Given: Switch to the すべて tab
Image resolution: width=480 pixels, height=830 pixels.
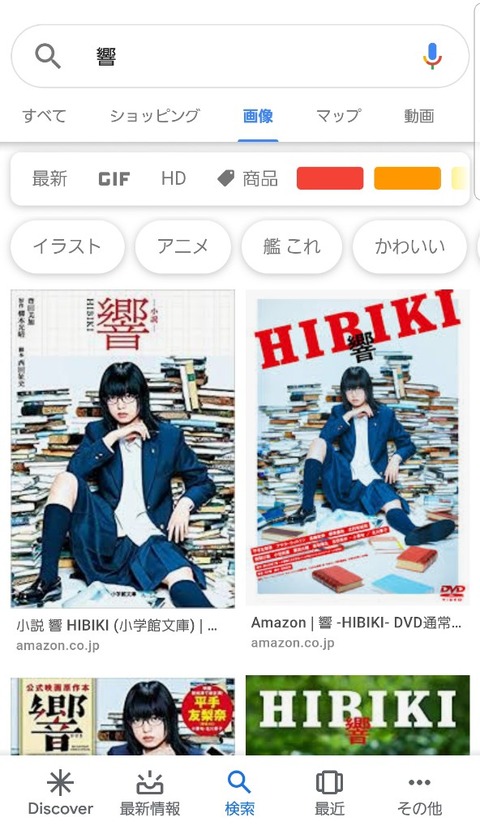Looking at the screenshot, I should pyautogui.click(x=44, y=116).
